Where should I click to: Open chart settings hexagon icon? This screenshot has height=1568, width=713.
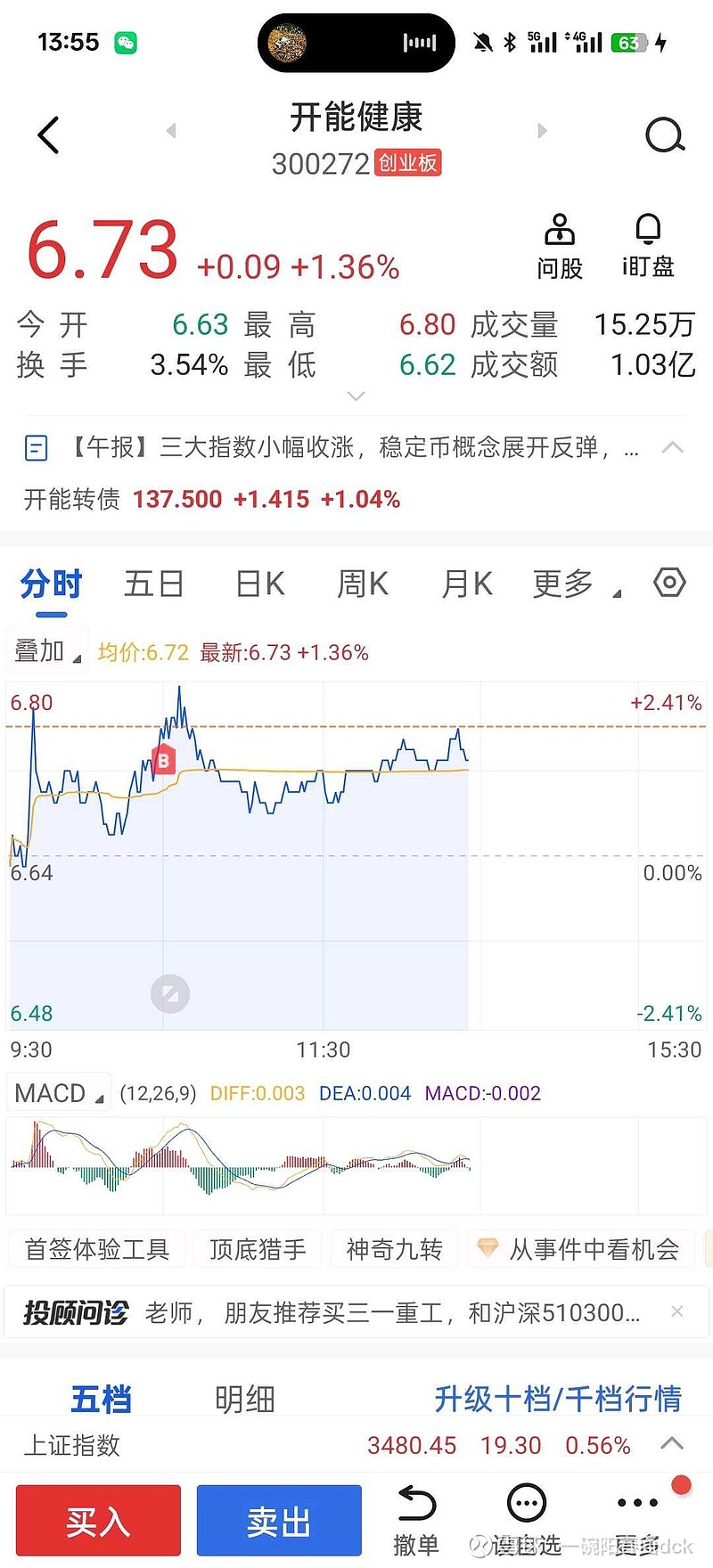(x=669, y=583)
